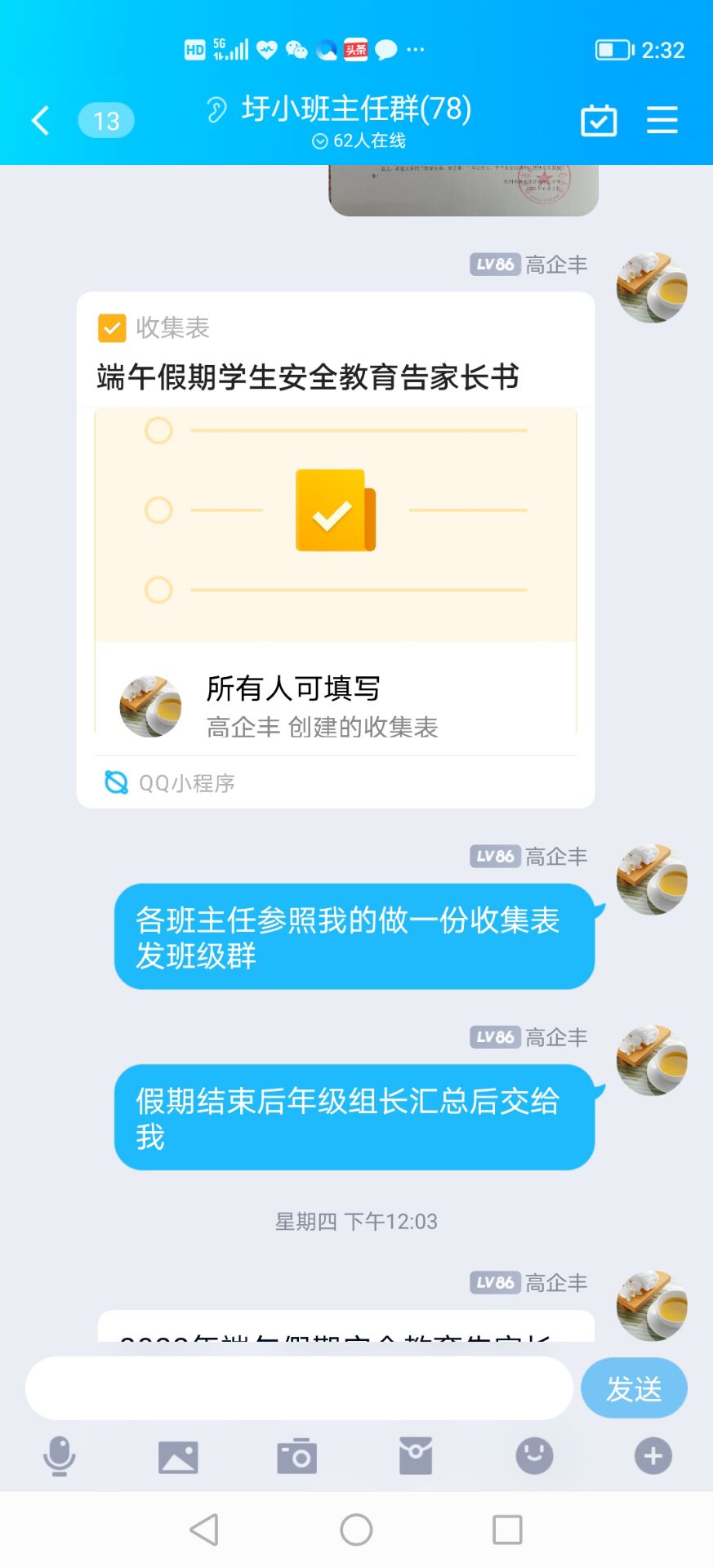Tap the 发送 send button
The width and height of the screenshot is (713, 1568).
click(x=634, y=1388)
